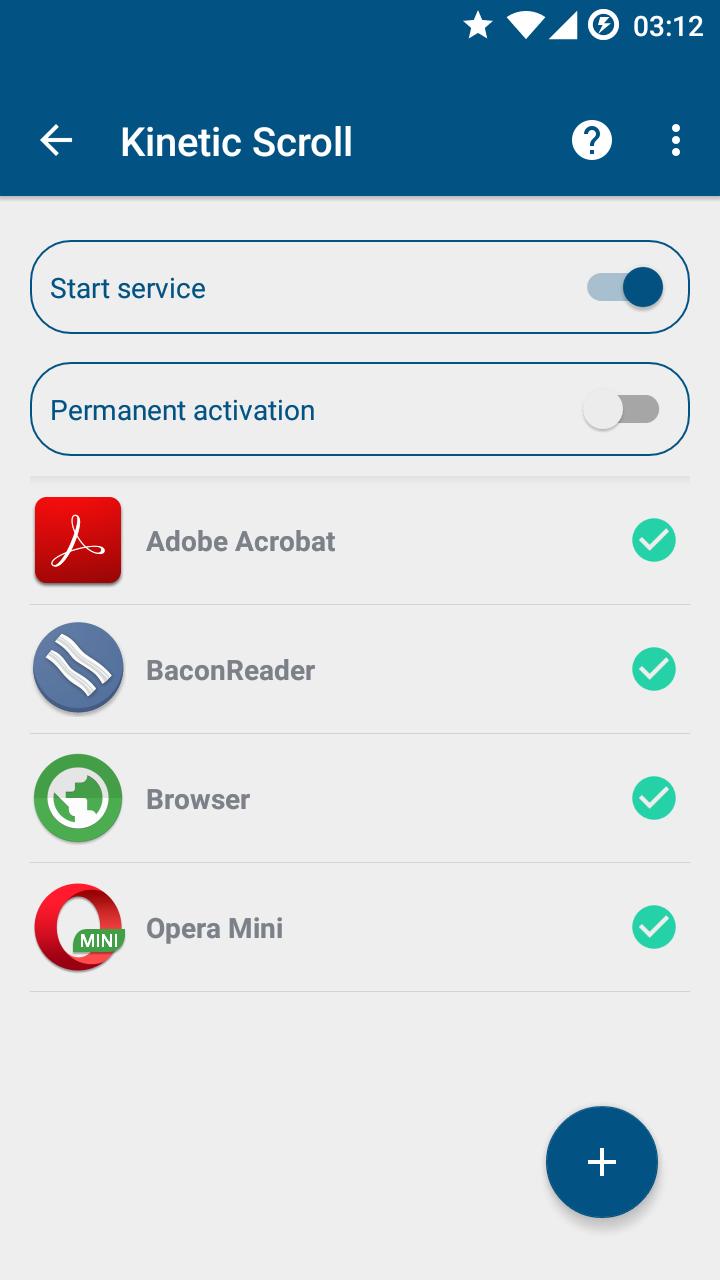Toggle the Opera Mini checkmark
The width and height of the screenshot is (720, 1280).
click(x=654, y=928)
